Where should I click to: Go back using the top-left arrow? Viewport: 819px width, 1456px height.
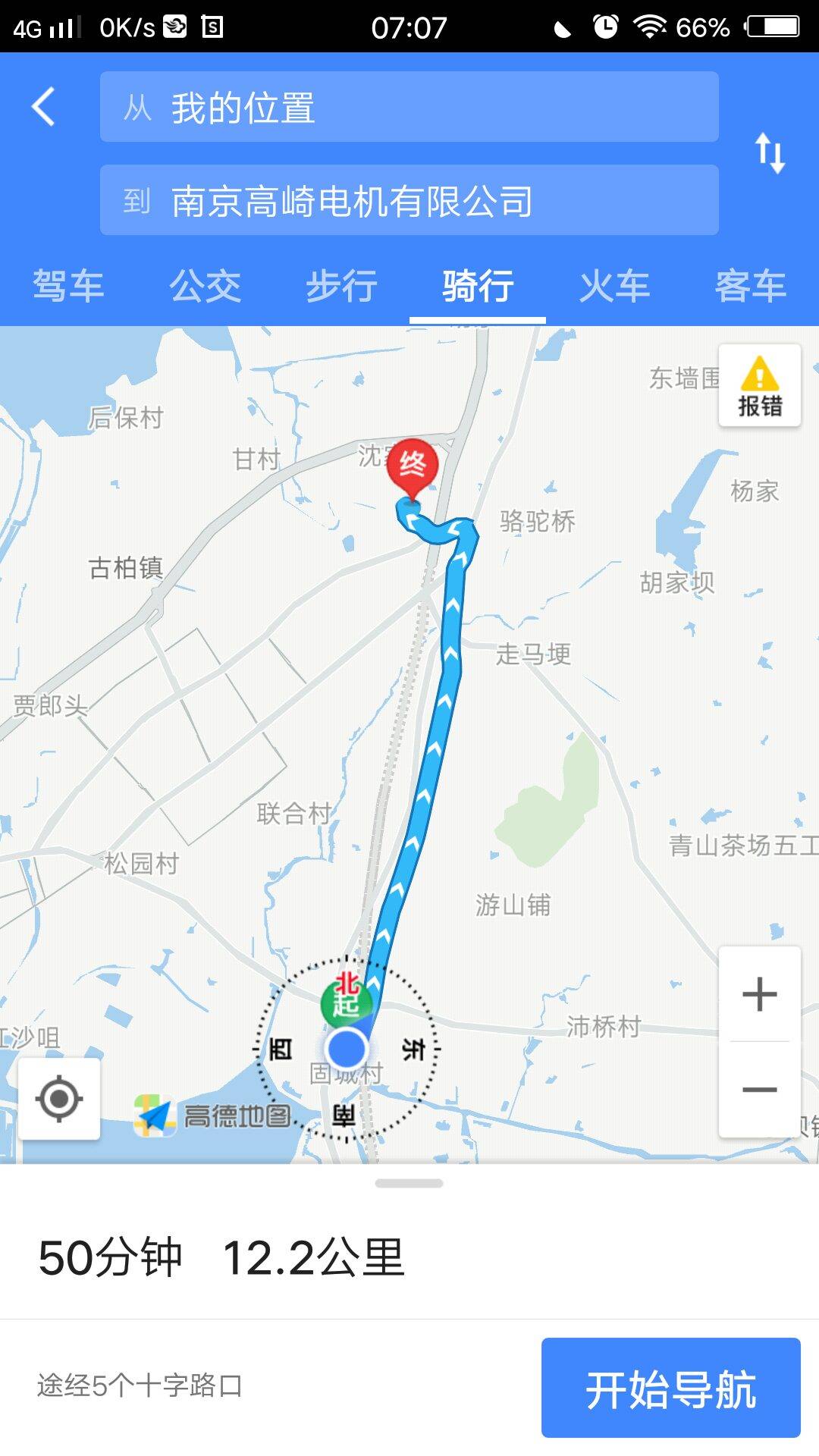click(44, 106)
